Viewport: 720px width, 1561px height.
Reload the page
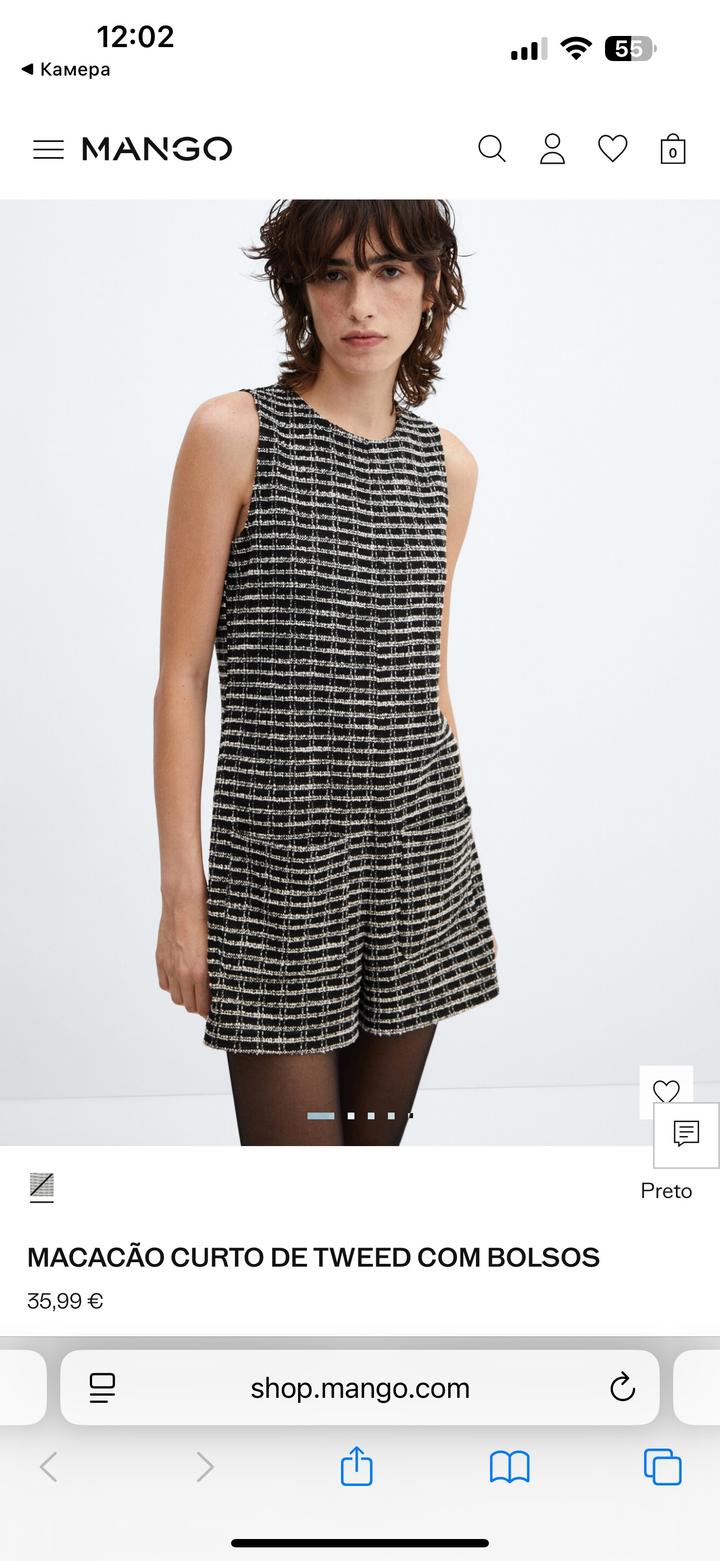[x=622, y=1388]
